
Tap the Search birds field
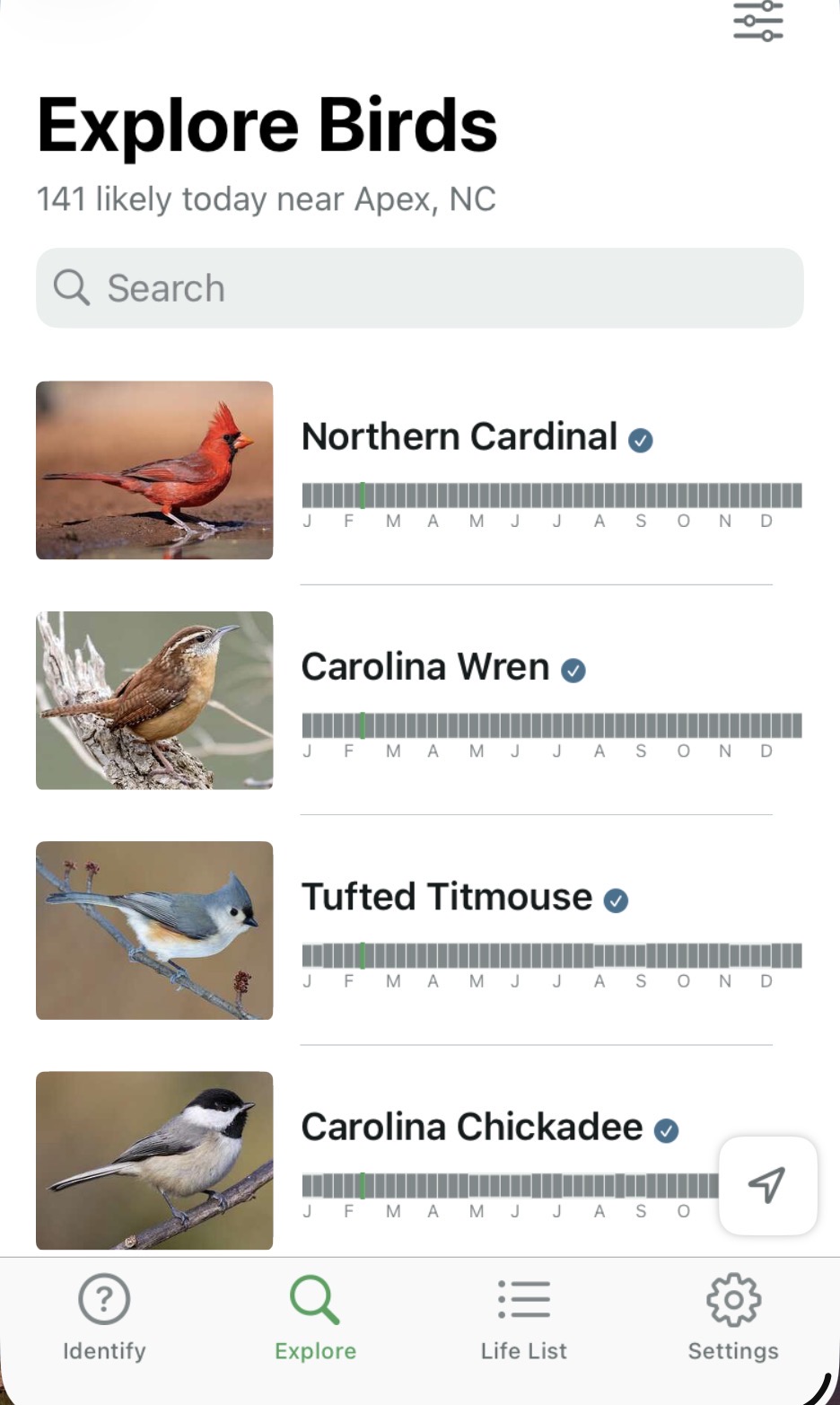point(419,288)
